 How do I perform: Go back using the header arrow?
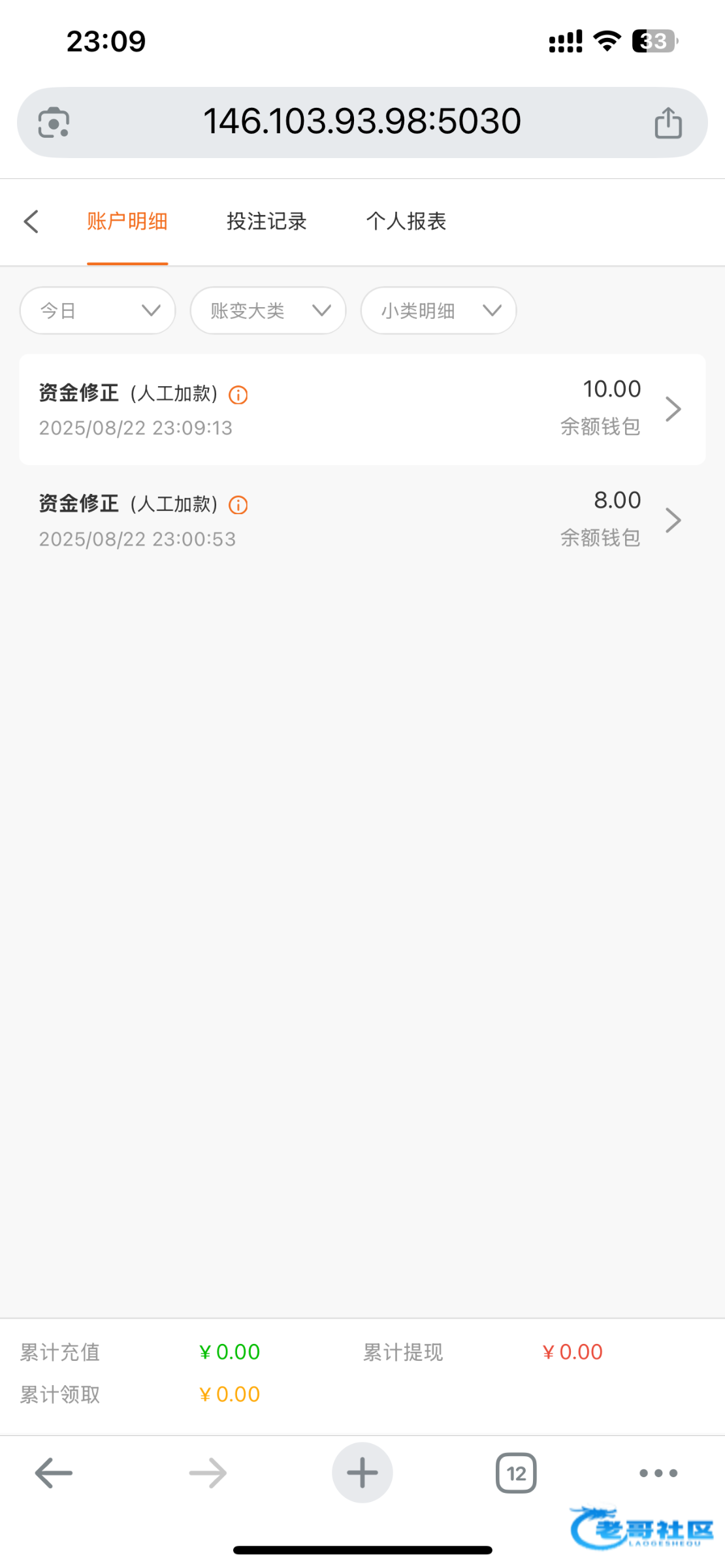pos(31,221)
